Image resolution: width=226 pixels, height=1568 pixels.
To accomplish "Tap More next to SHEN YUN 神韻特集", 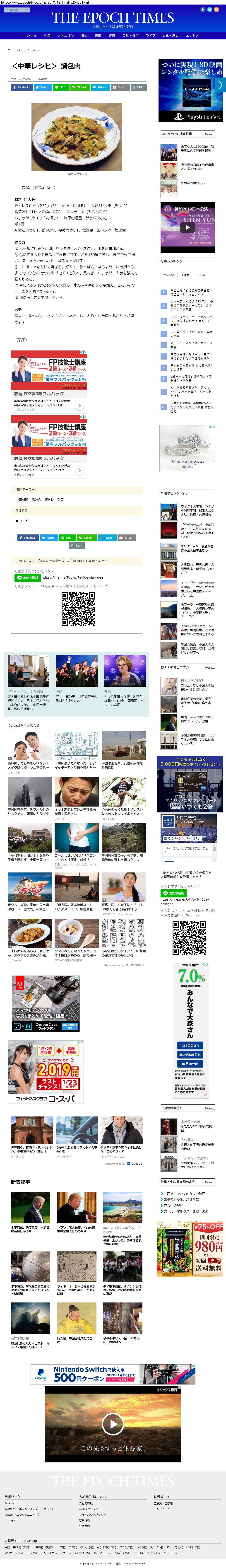I will (x=209, y=134).
